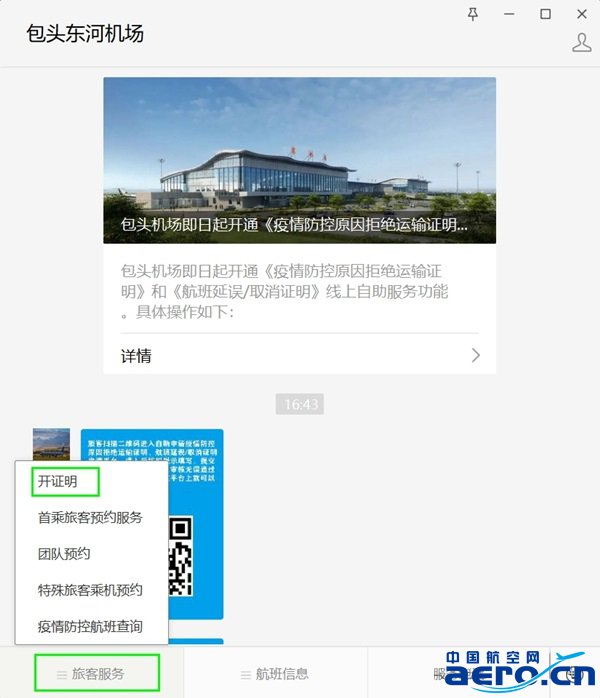Image resolution: width=600 pixels, height=698 pixels.
Task: Open the account profile icon
Action: (x=581, y=42)
